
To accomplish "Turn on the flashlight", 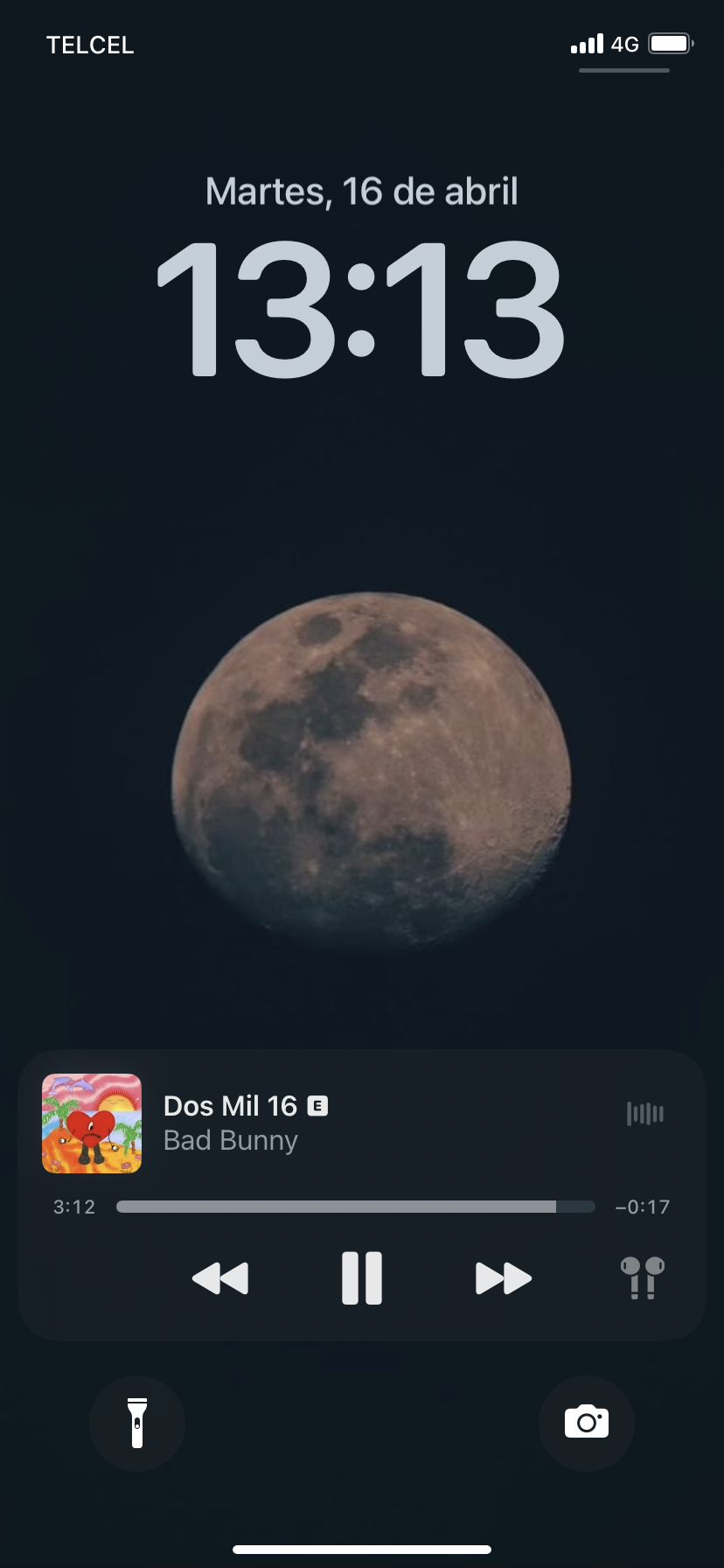I will point(137,1424).
